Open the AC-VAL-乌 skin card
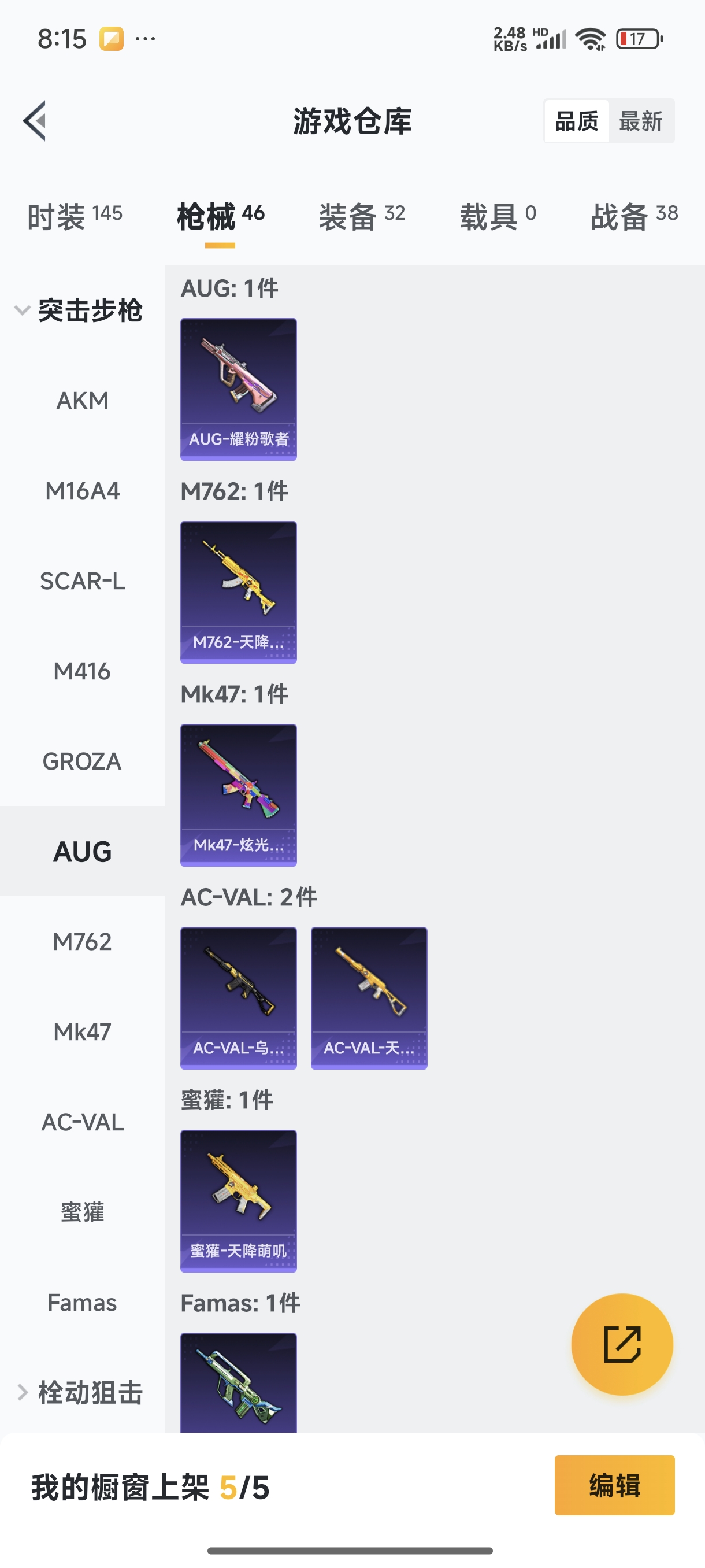 click(239, 998)
